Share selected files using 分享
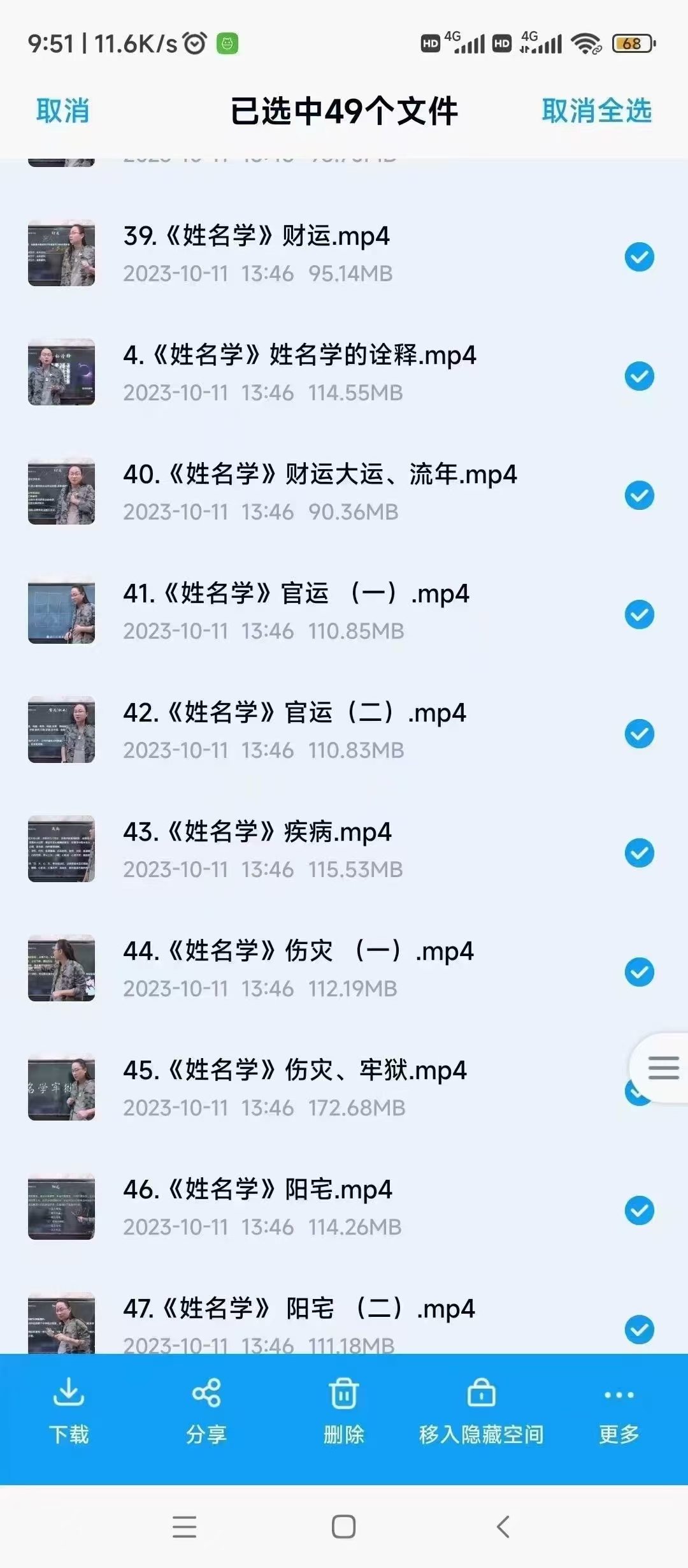Screen dimensions: 688x1568 206,1410
